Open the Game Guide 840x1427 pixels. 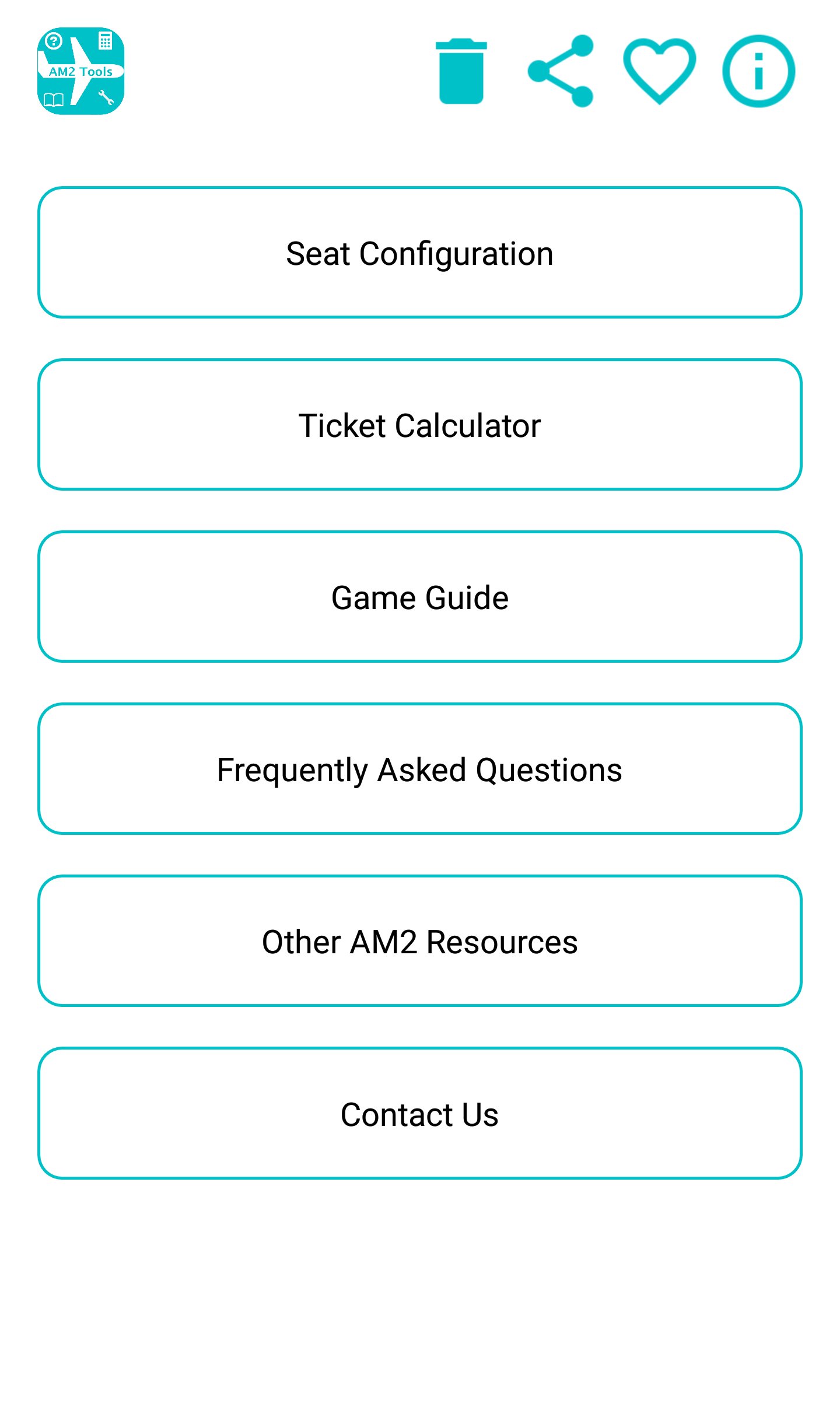[x=419, y=597]
